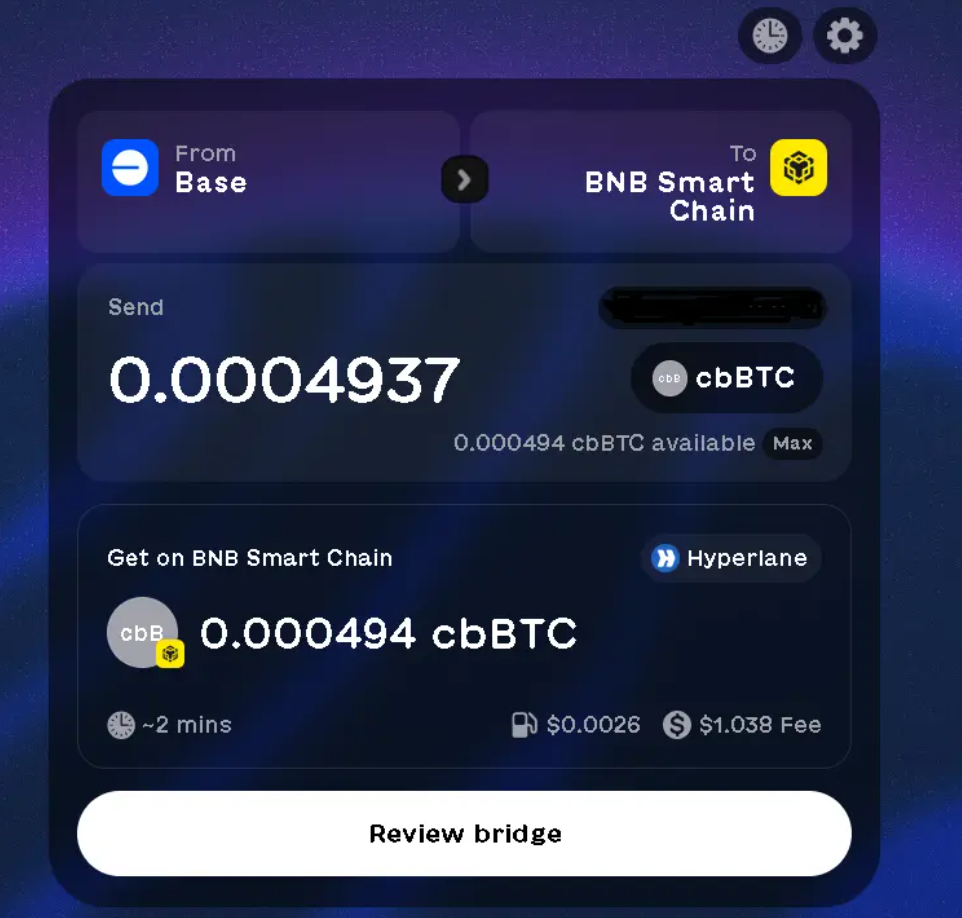Edit the send amount 0.0004937

coord(285,380)
